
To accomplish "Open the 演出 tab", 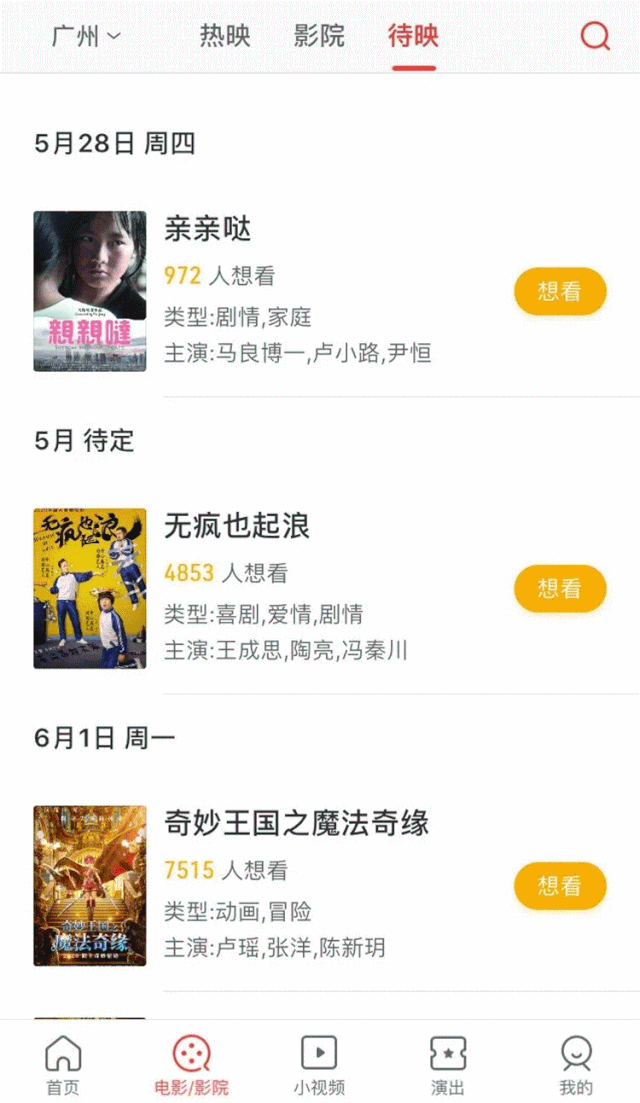I will point(448,1065).
